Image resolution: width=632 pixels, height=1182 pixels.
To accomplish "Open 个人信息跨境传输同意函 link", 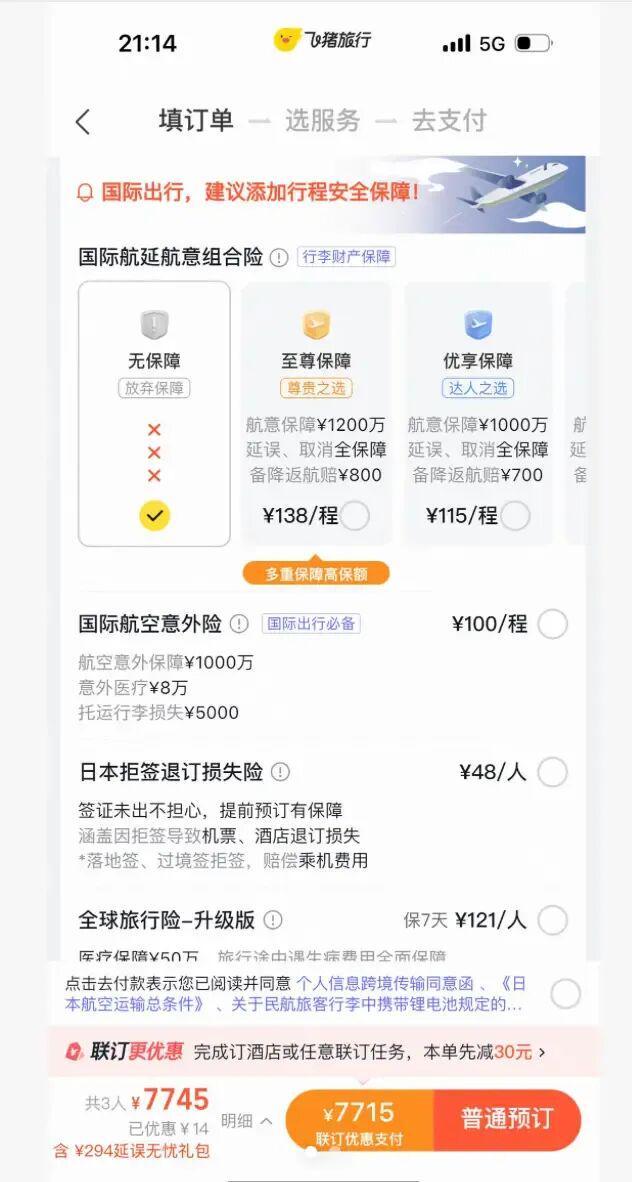I will click(x=382, y=984).
